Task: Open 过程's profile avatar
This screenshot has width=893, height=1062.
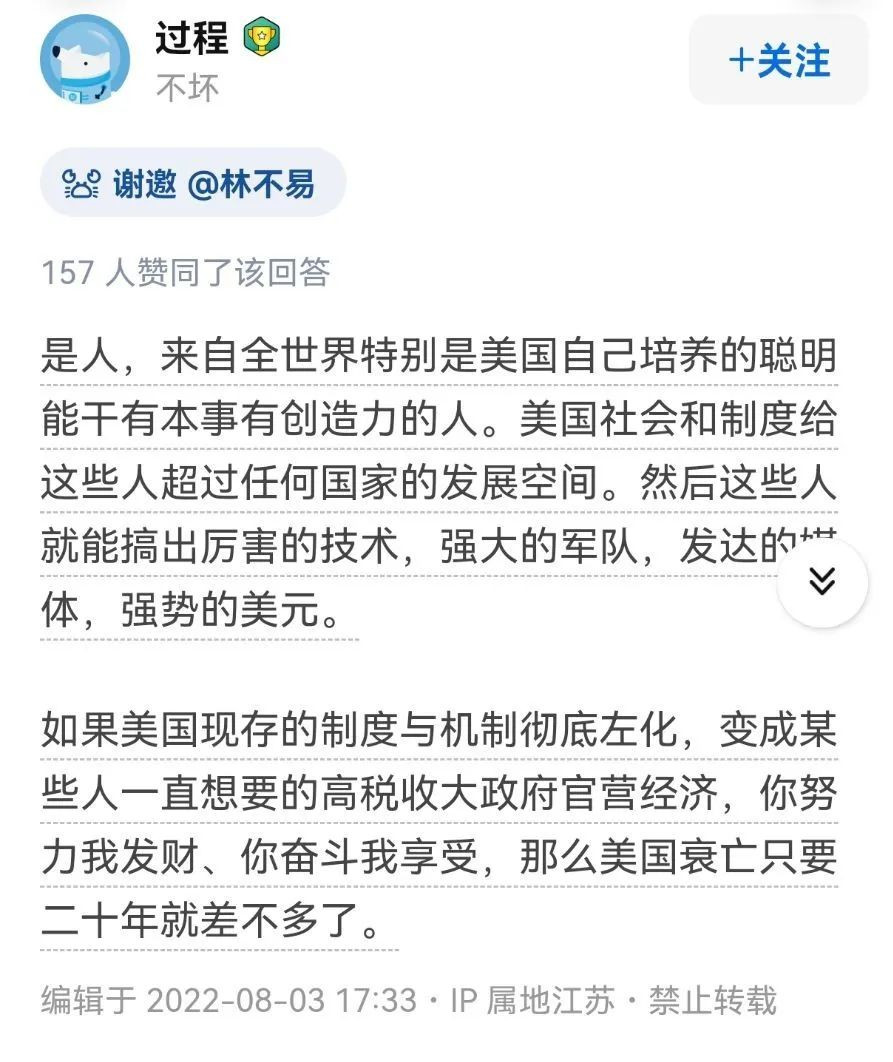Action: [85, 59]
